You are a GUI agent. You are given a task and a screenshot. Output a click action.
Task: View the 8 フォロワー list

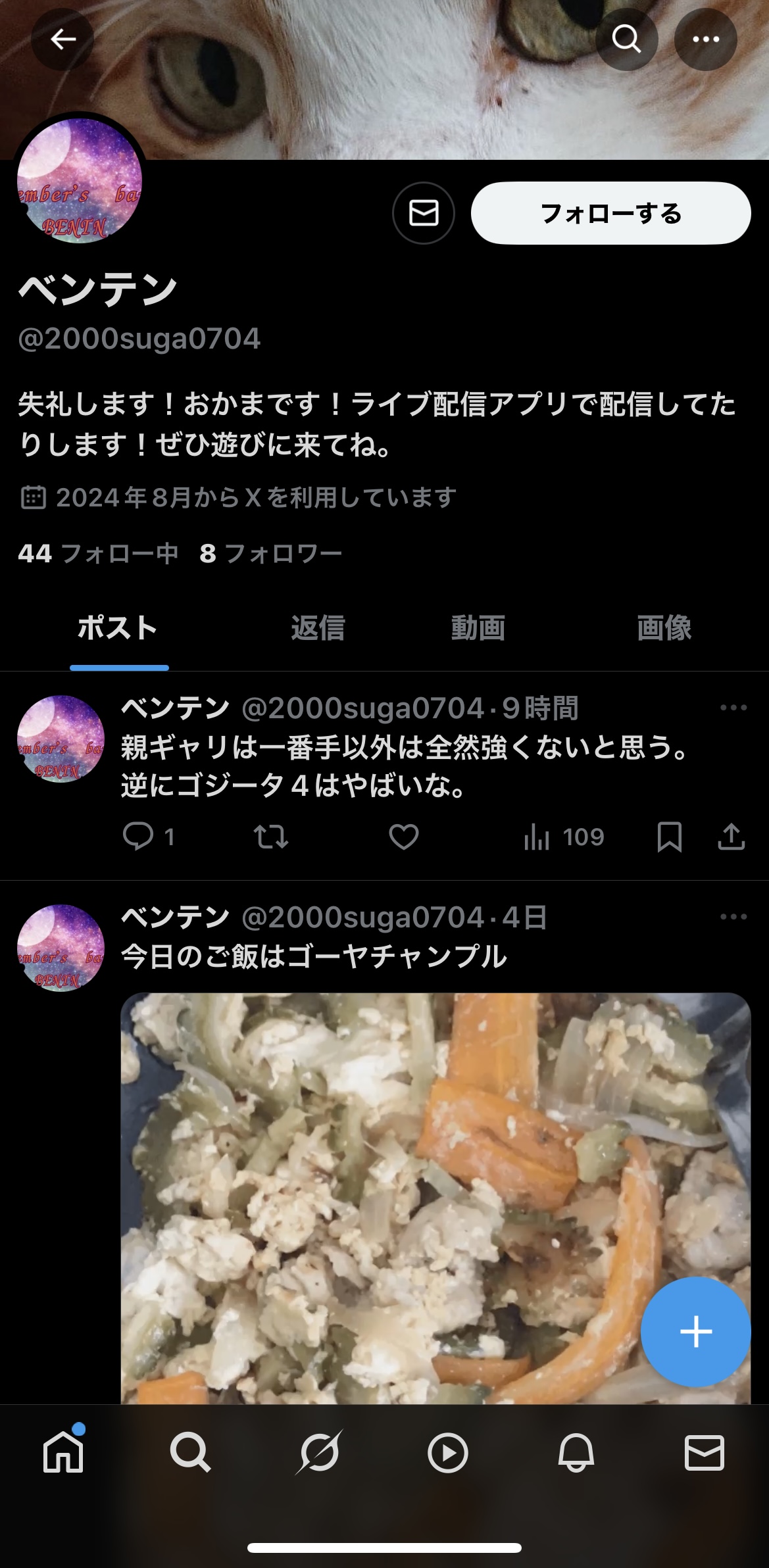click(x=270, y=554)
